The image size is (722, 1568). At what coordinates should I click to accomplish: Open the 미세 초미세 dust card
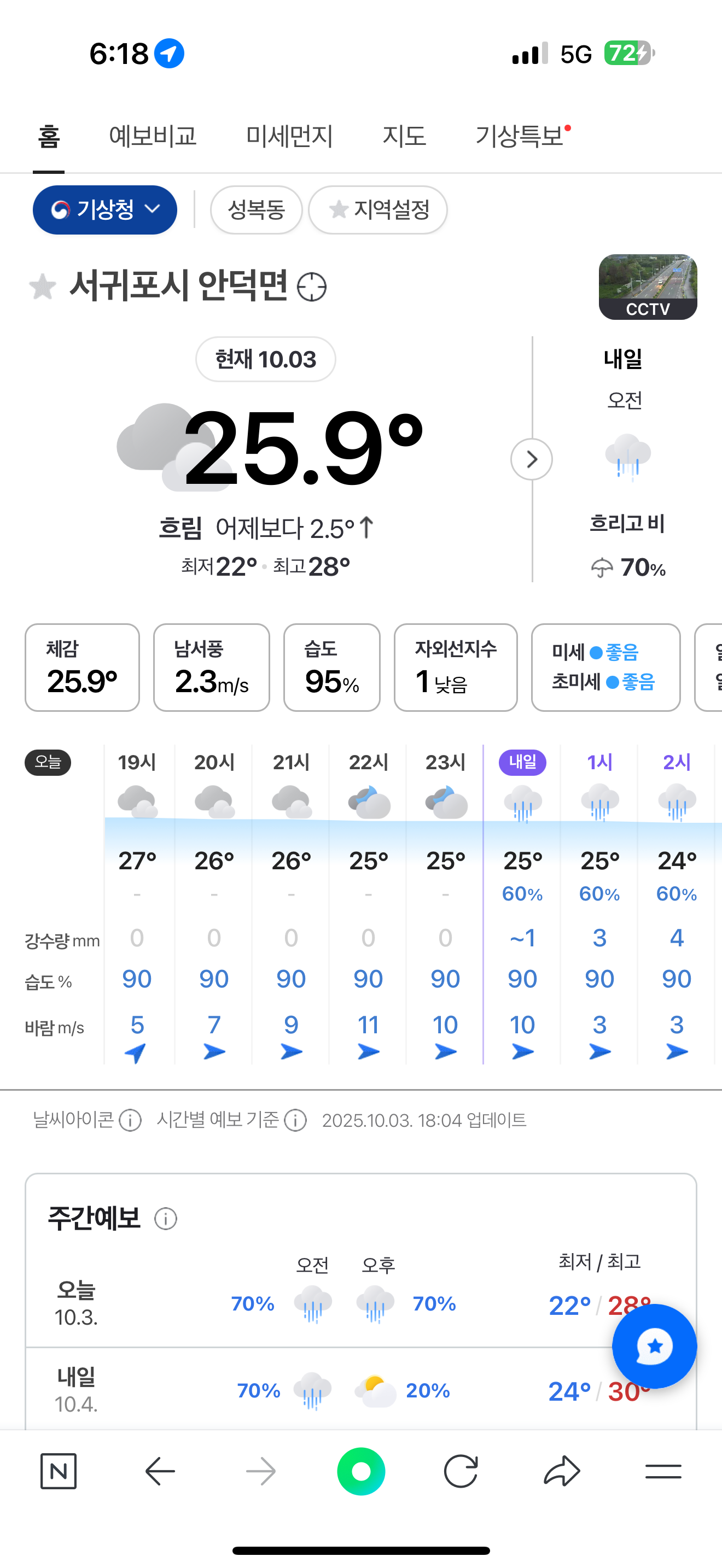click(x=605, y=667)
